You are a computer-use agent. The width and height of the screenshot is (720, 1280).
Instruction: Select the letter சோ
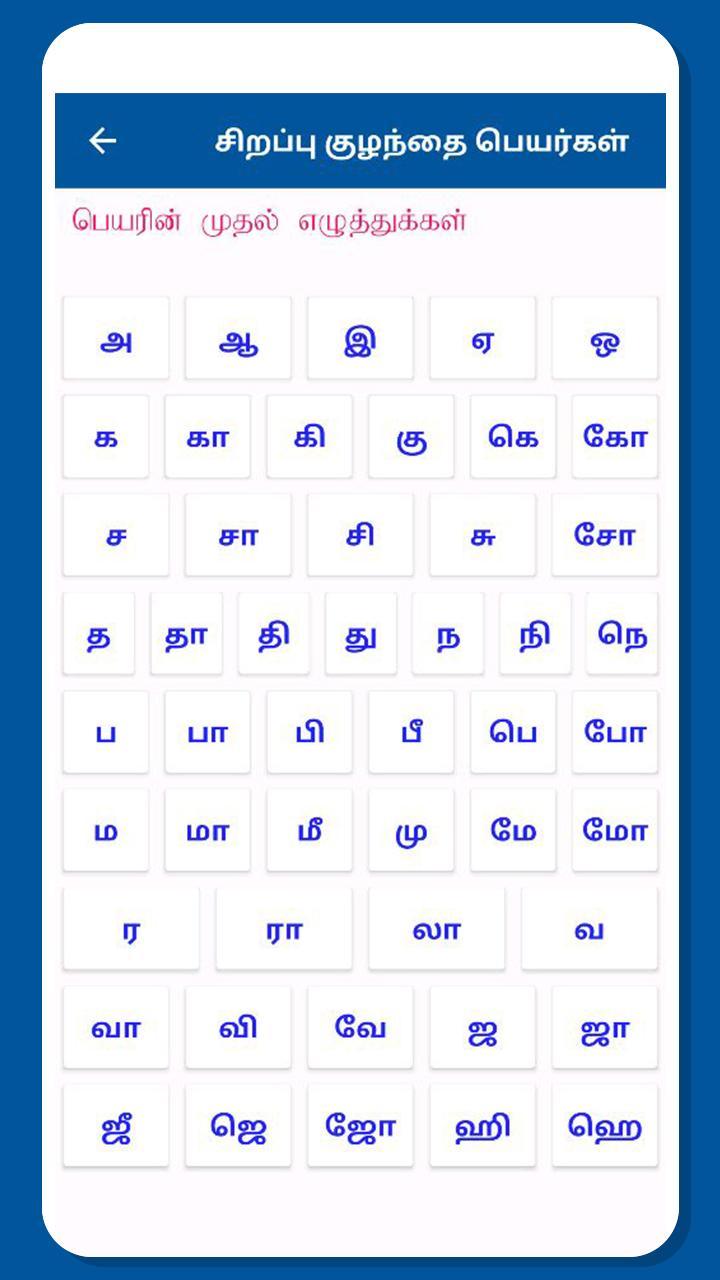pyautogui.click(x=604, y=536)
